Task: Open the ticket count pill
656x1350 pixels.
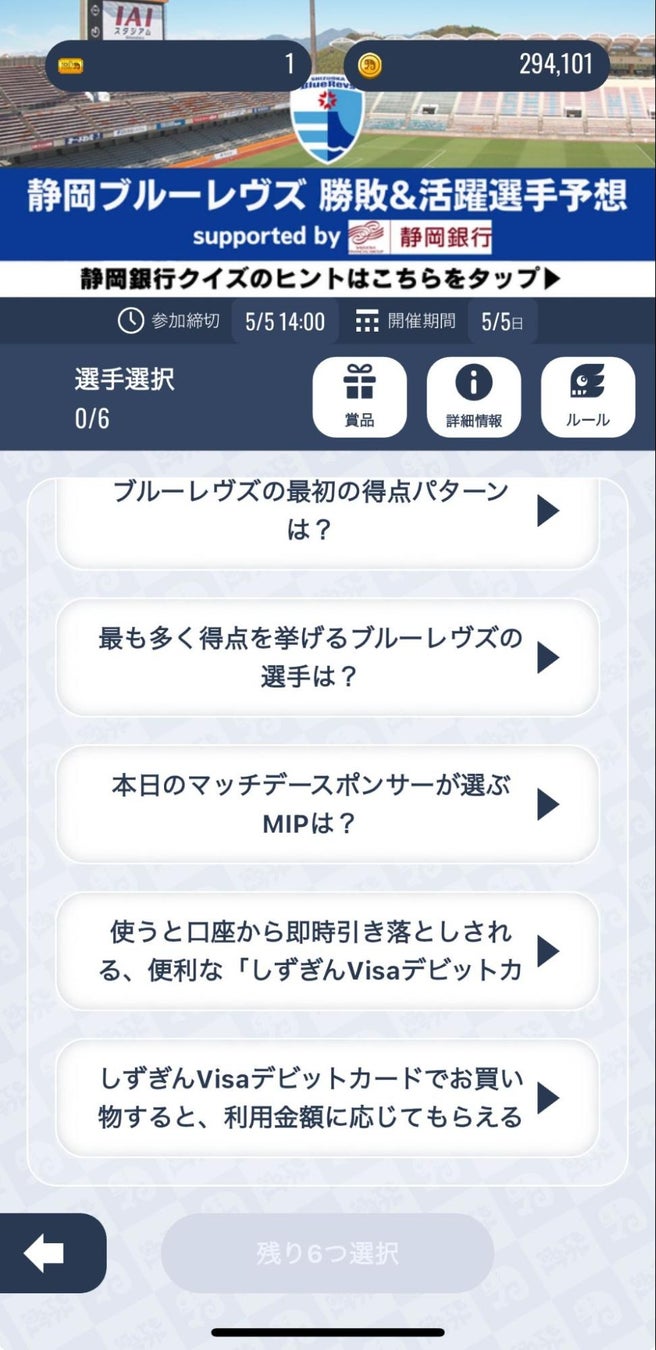Action: (179, 66)
